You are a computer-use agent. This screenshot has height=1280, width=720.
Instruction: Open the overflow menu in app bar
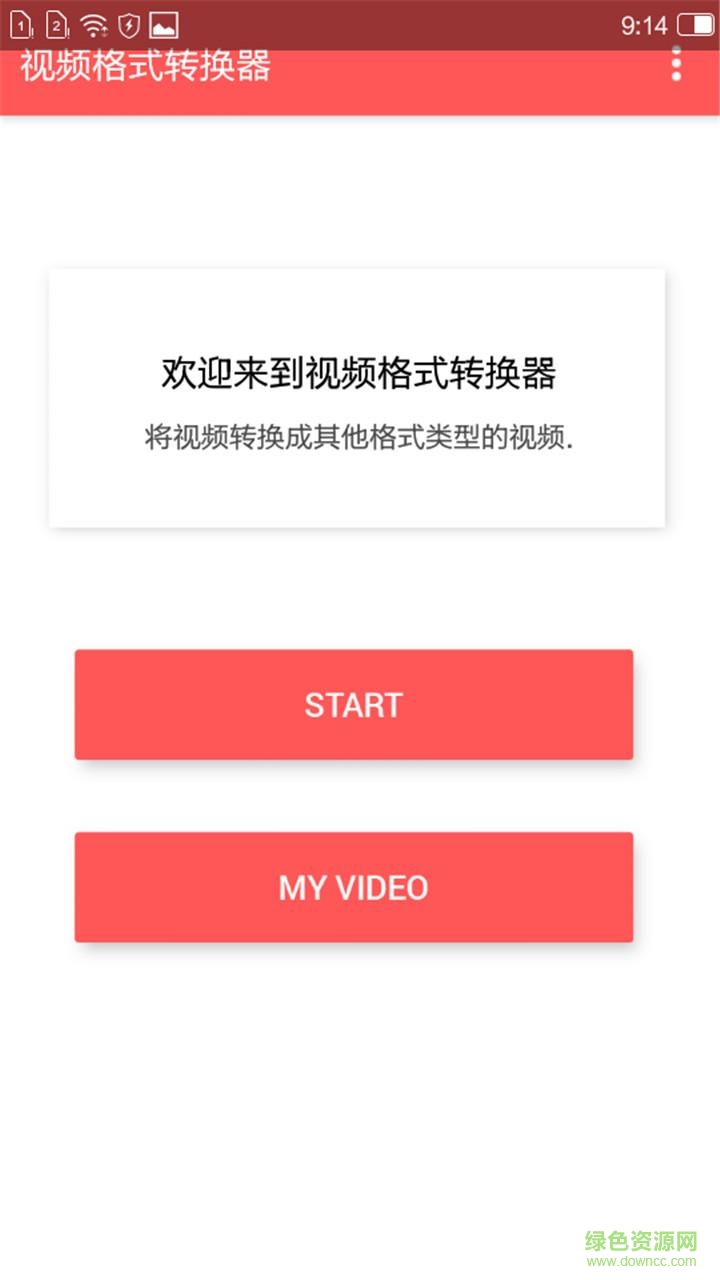(676, 64)
